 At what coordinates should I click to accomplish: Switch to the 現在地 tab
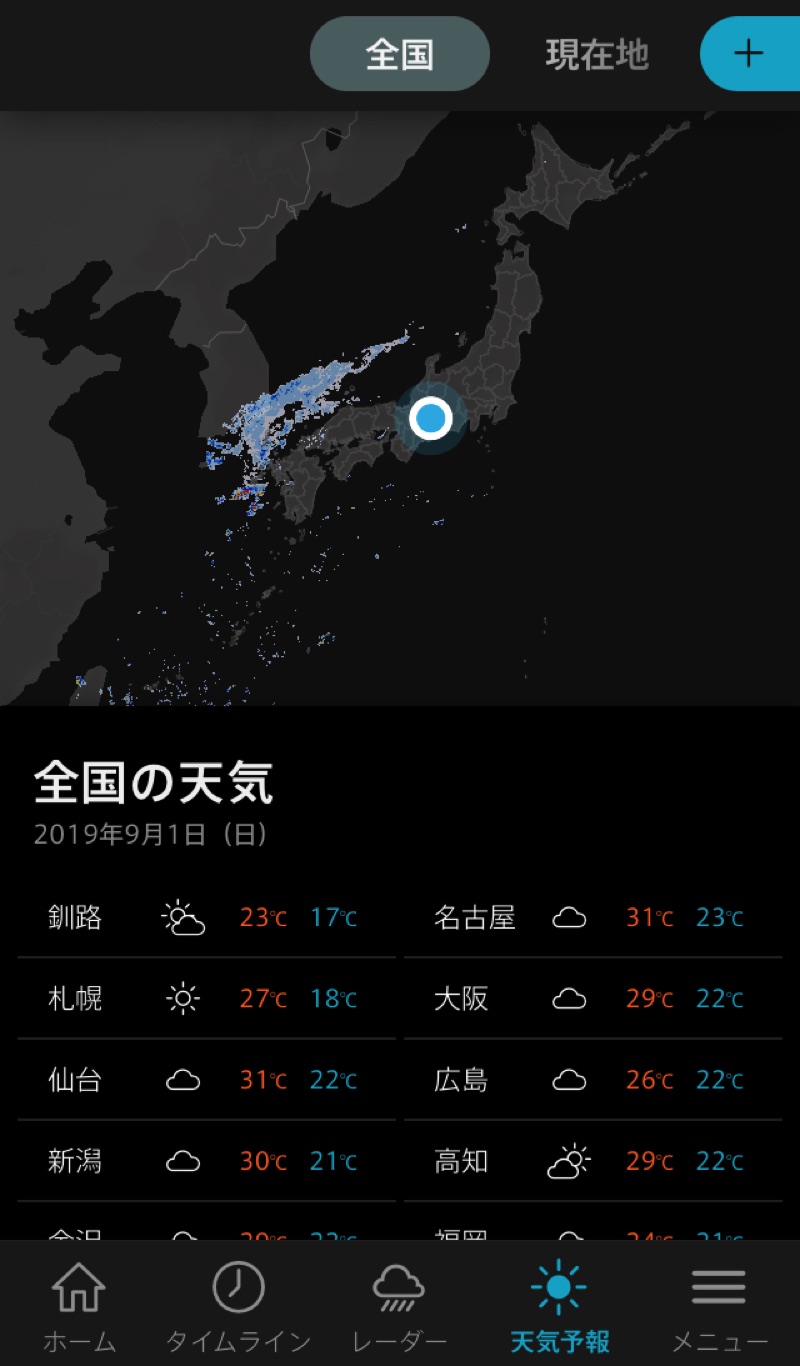[597, 54]
